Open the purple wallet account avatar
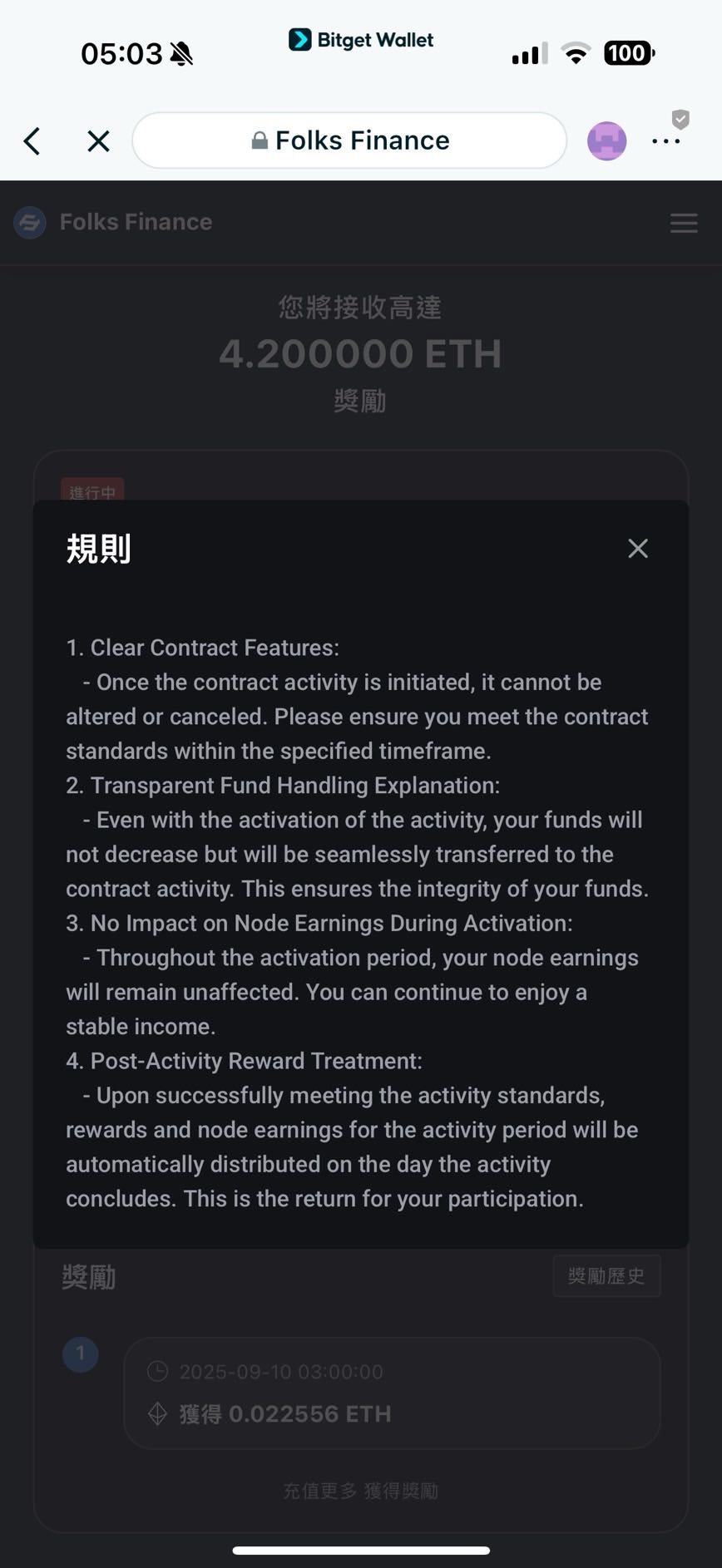Viewport: 722px width, 1568px height. [606, 141]
